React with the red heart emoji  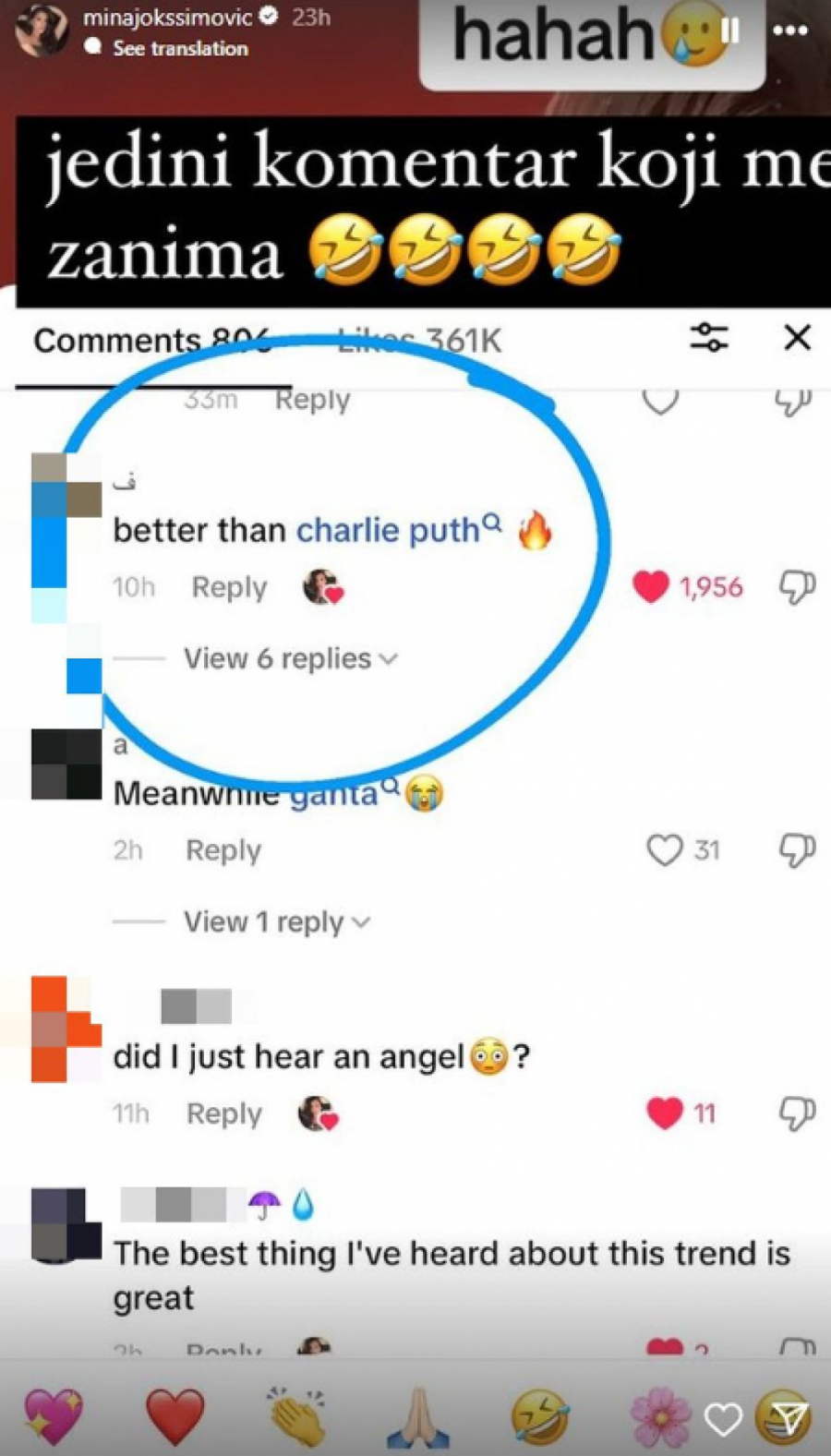(x=175, y=1415)
